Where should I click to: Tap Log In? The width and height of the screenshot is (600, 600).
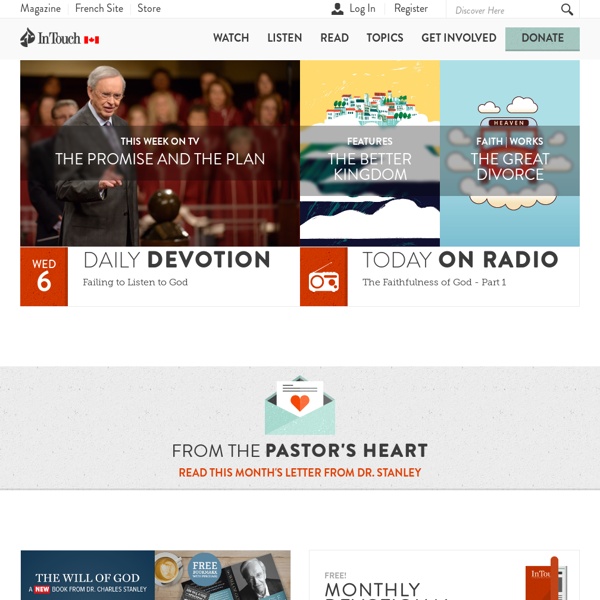[354, 9]
